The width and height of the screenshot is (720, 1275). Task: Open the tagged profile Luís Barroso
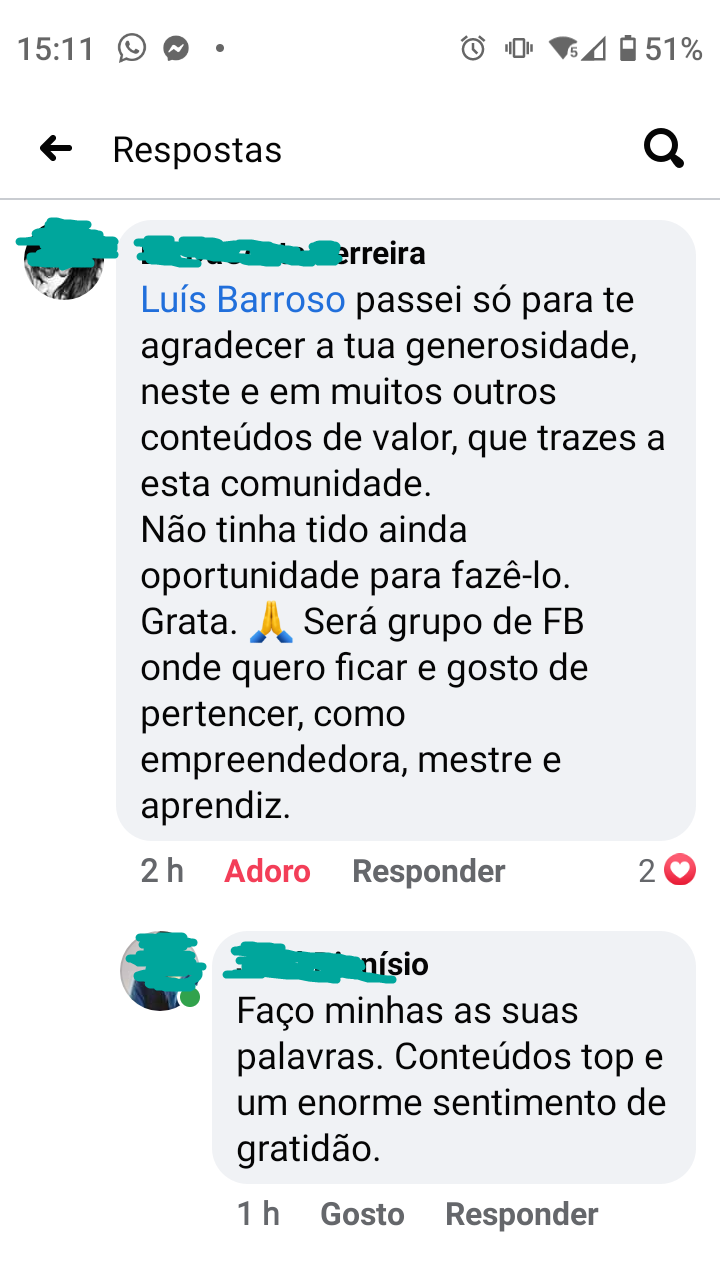click(x=243, y=300)
